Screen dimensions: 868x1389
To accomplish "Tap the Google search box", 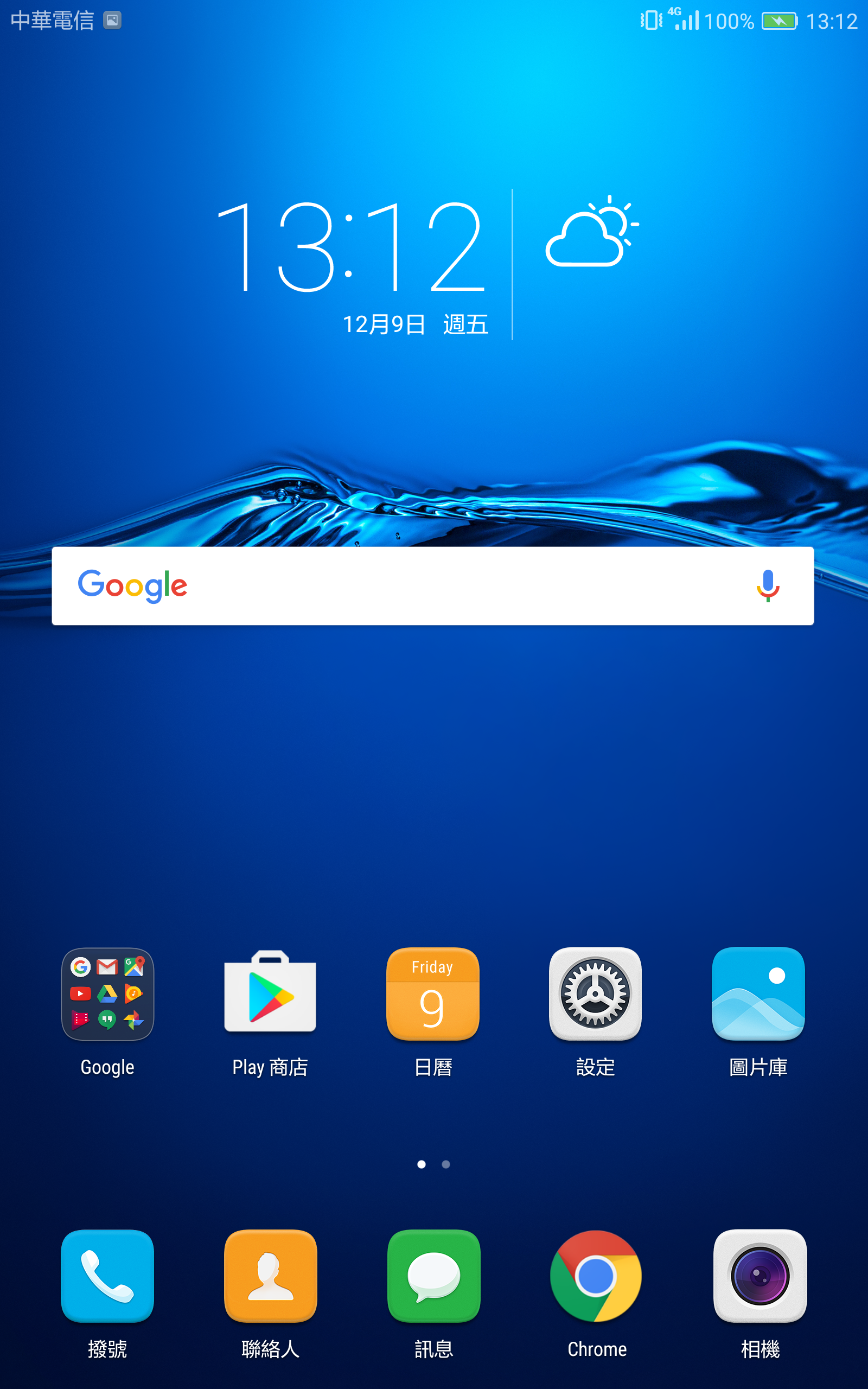I will (x=433, y=586).
